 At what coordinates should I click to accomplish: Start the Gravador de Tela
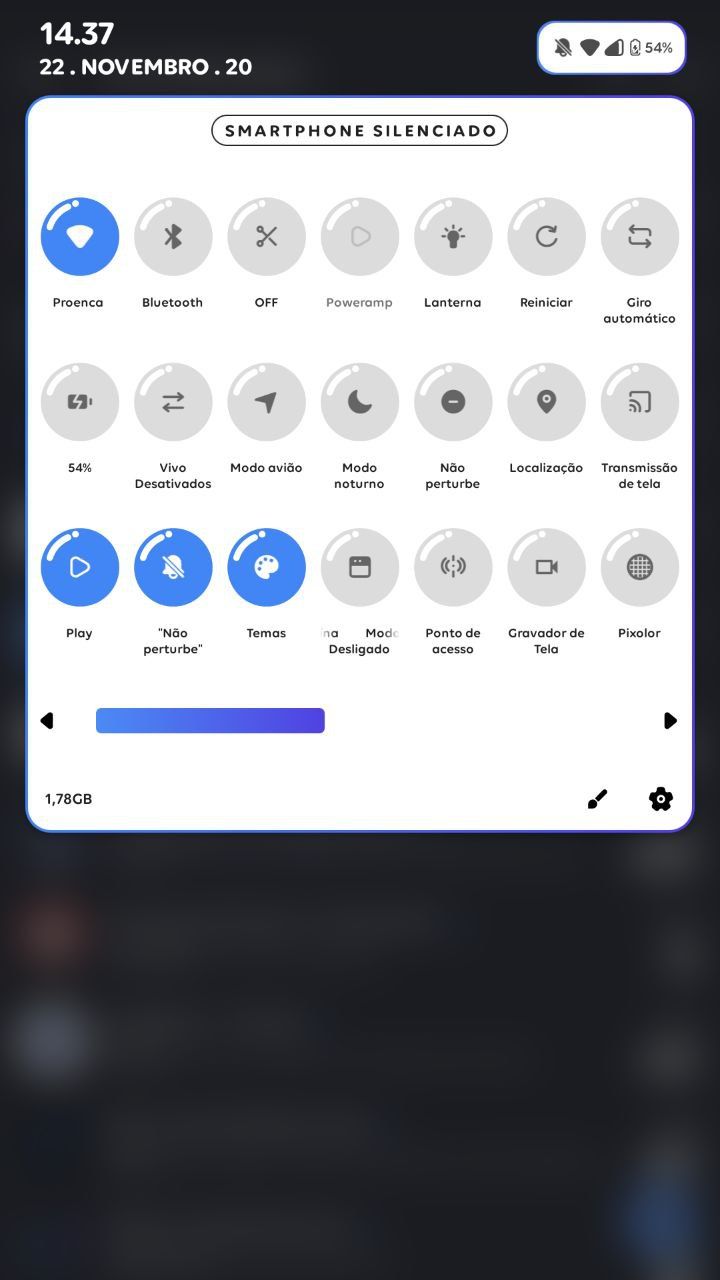[546, 567]
